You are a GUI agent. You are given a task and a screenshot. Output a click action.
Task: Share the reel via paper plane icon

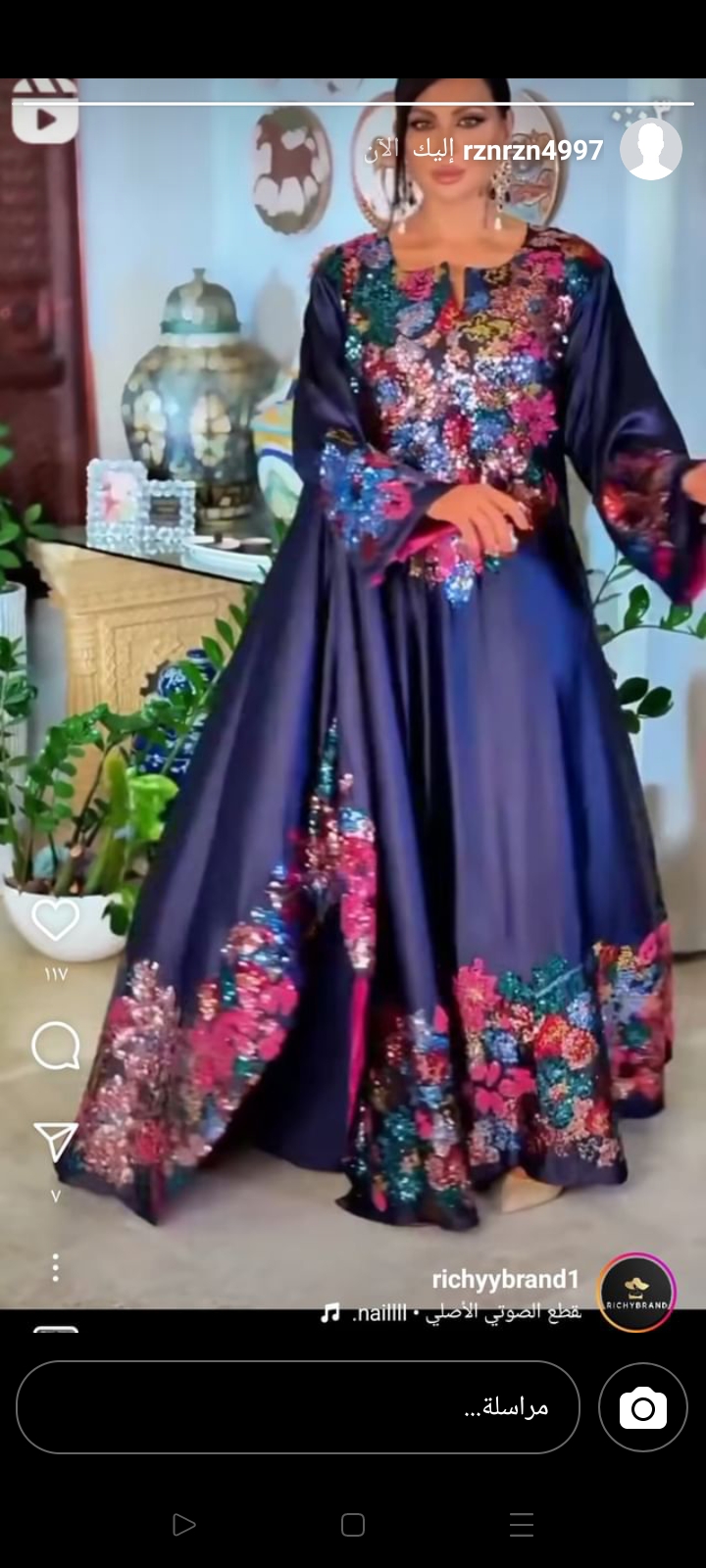point(55,1142)
